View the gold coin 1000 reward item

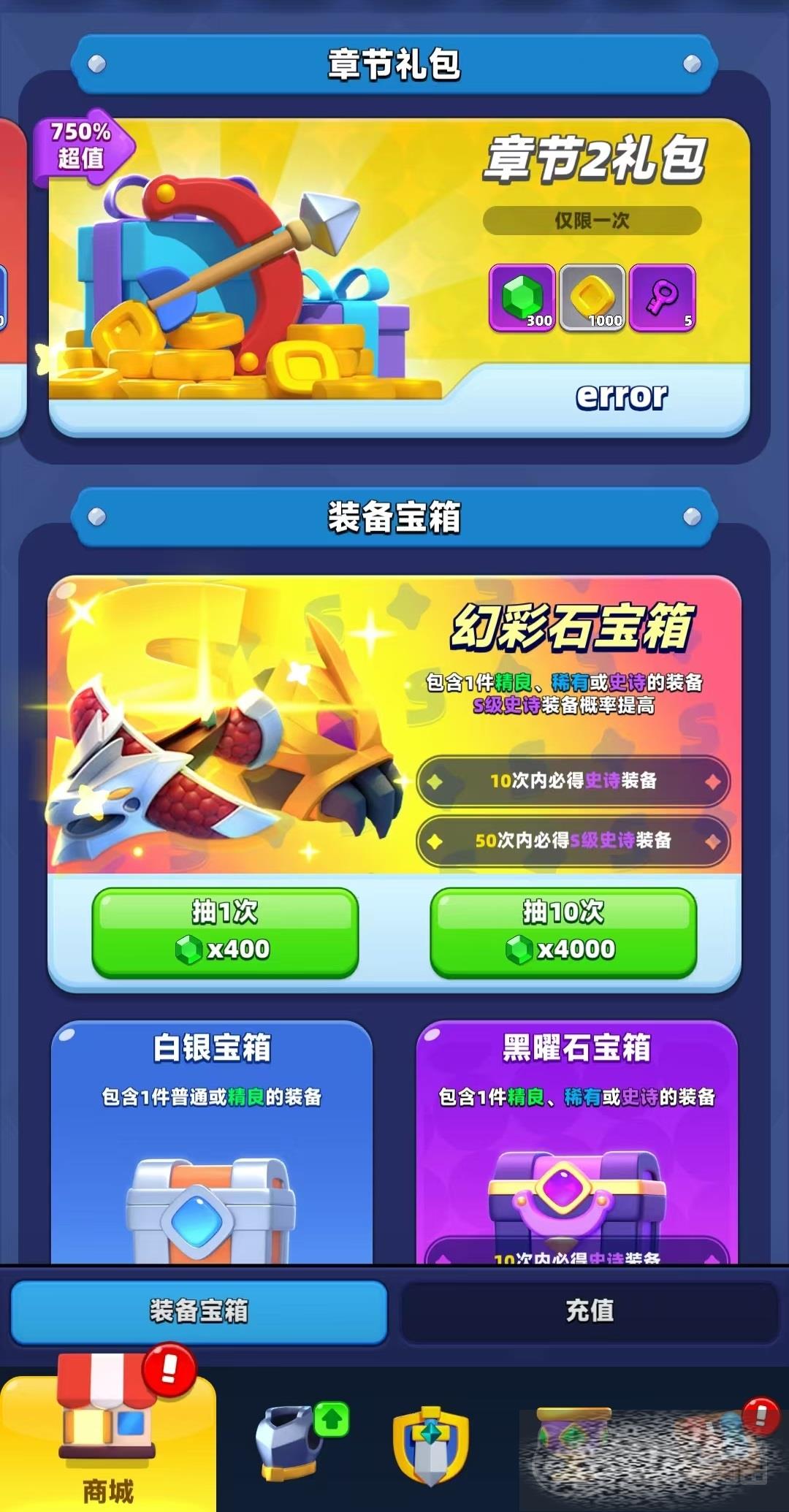point(592,298)
